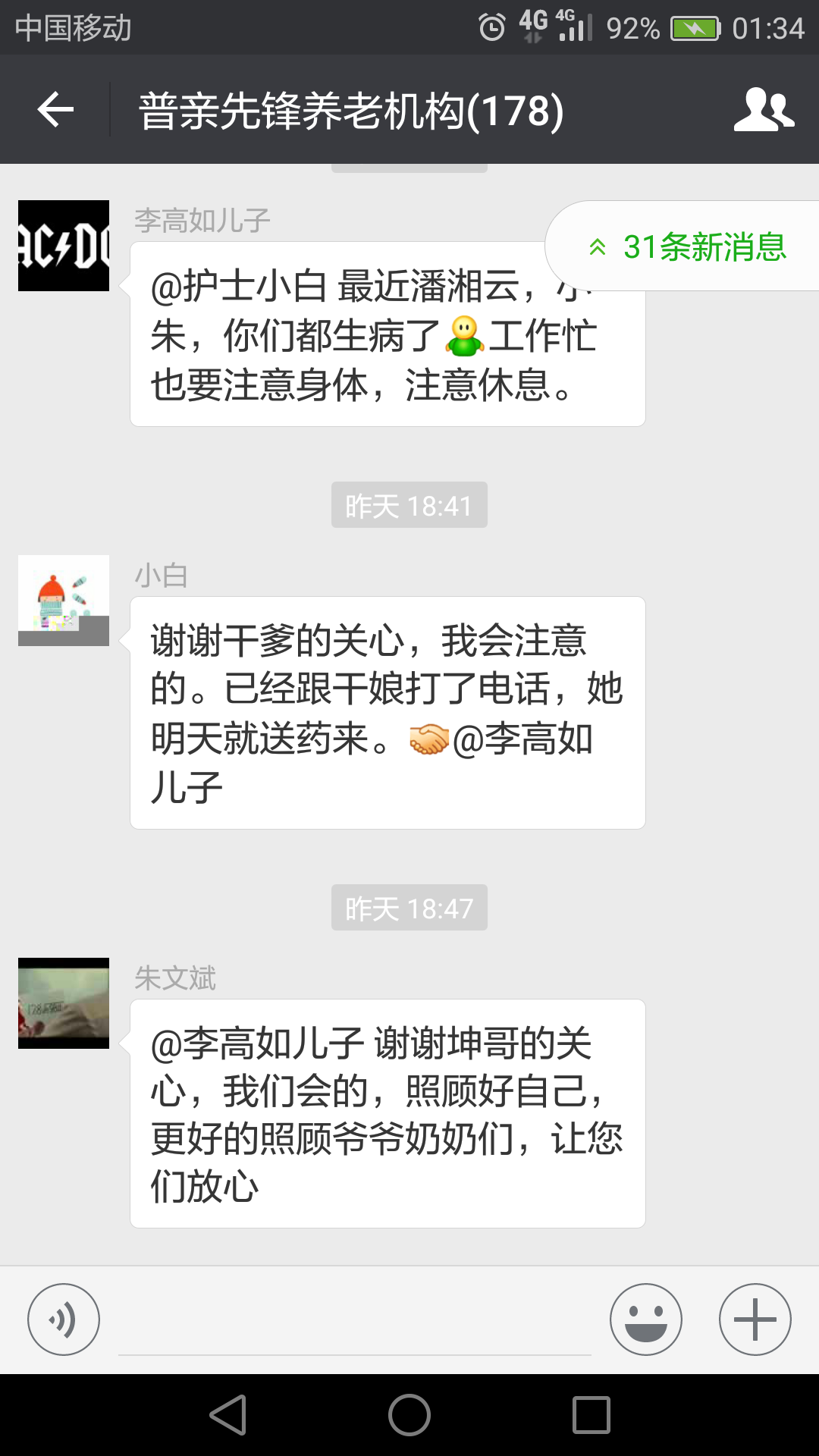Open the plus attachments menu
Screen dimensions: 819x1456
coord(755,1319)
